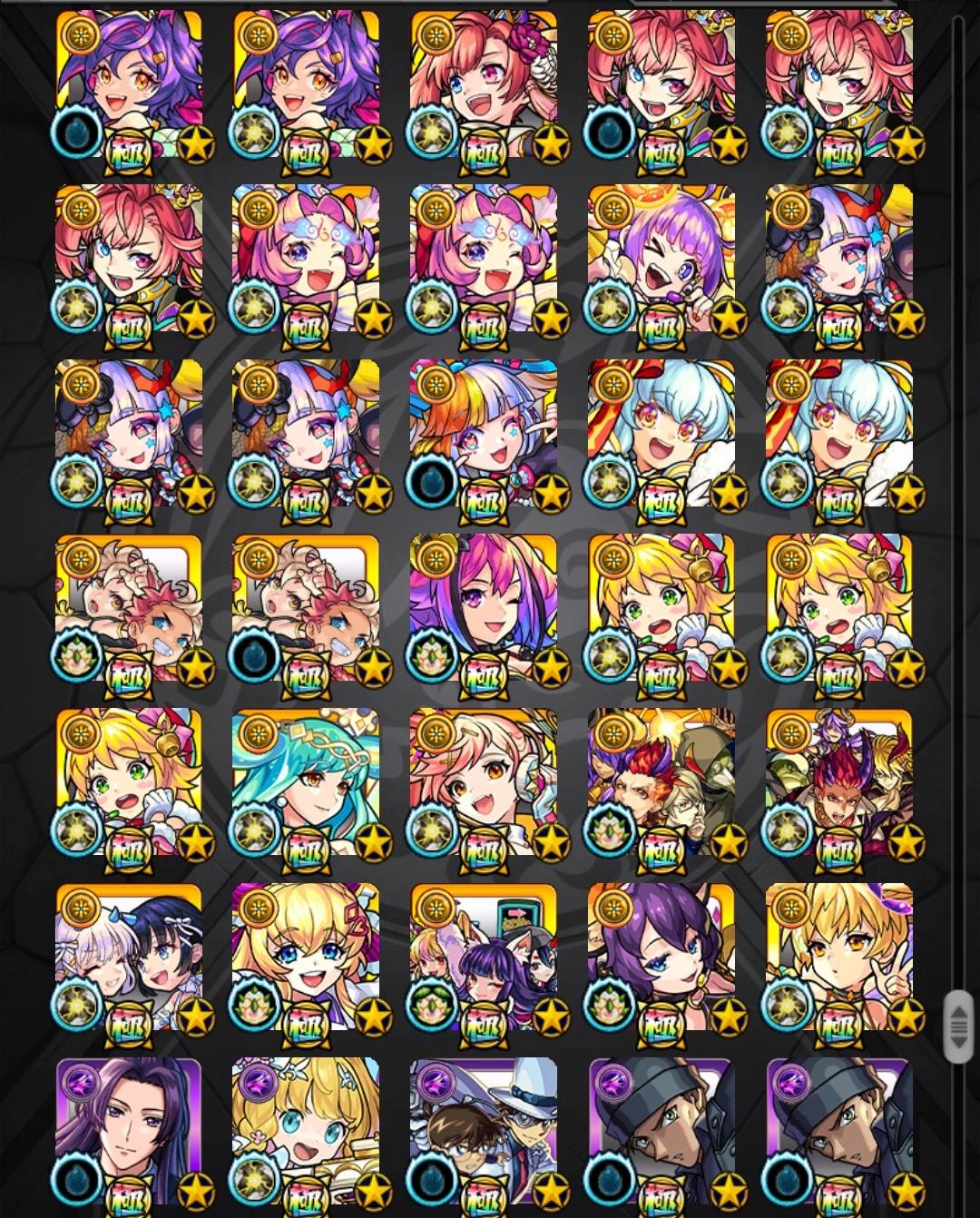Select the winking character with purple-pink hair
The height and width of the screenshot is (1218, 980).
(484, 609)
